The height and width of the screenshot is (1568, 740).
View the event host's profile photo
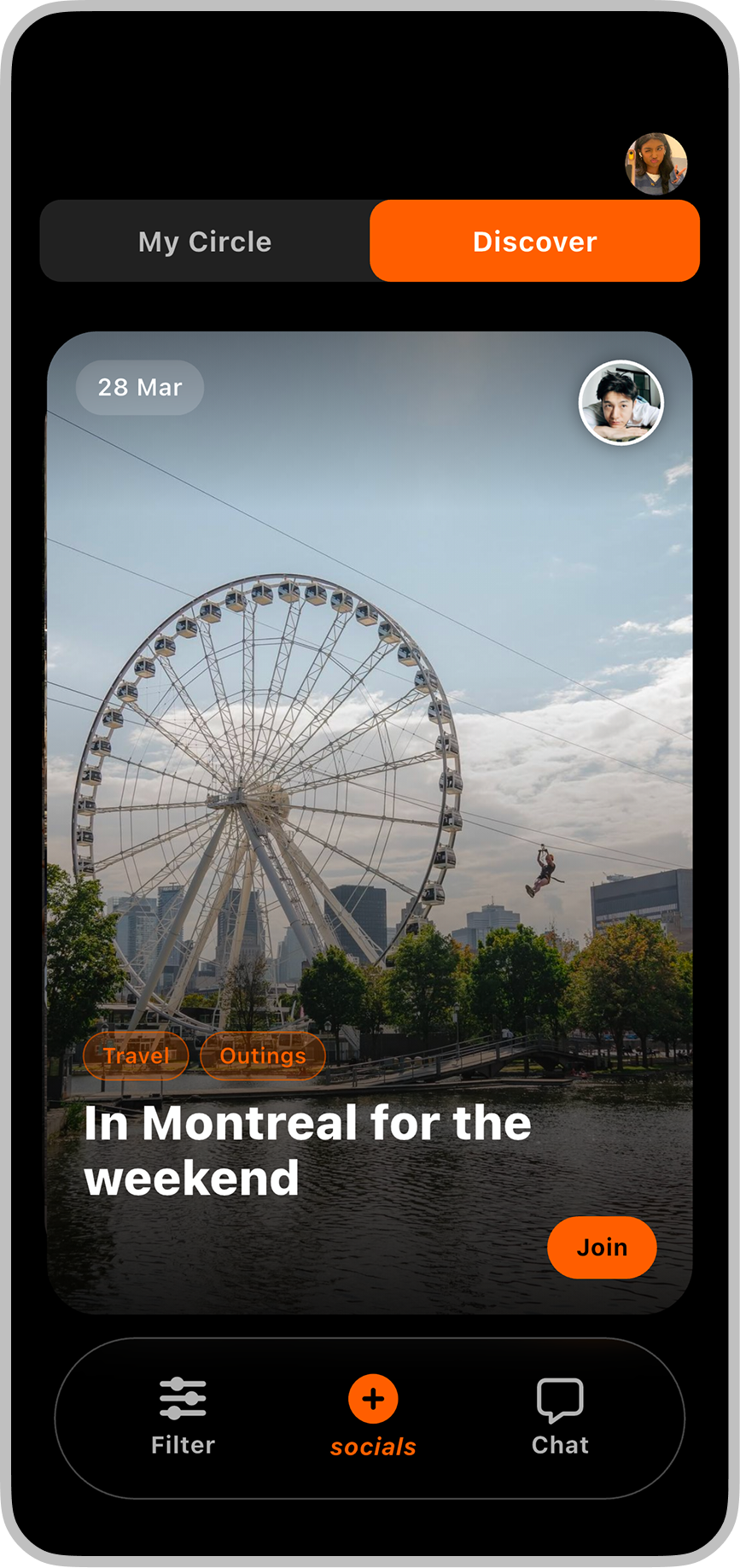[621, 403]
